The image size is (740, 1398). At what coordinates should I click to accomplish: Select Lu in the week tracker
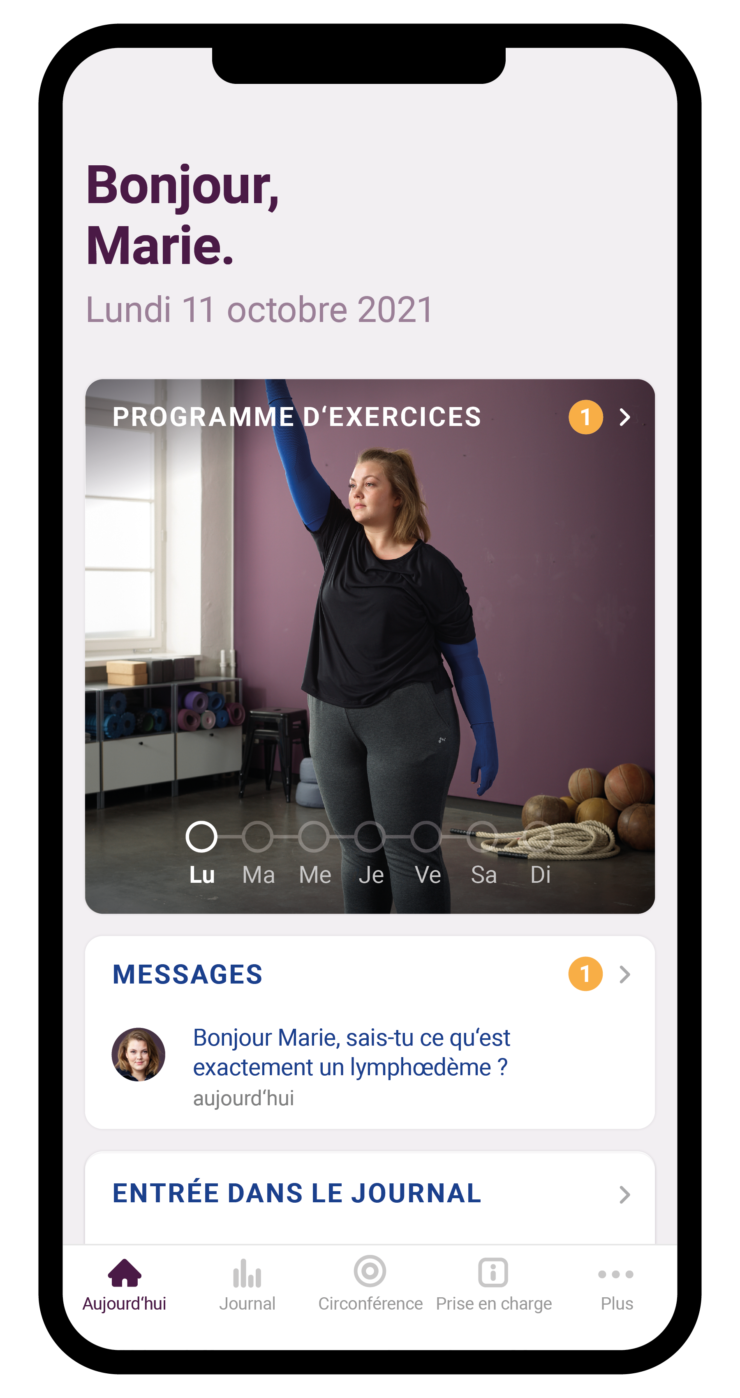[201, 837]
